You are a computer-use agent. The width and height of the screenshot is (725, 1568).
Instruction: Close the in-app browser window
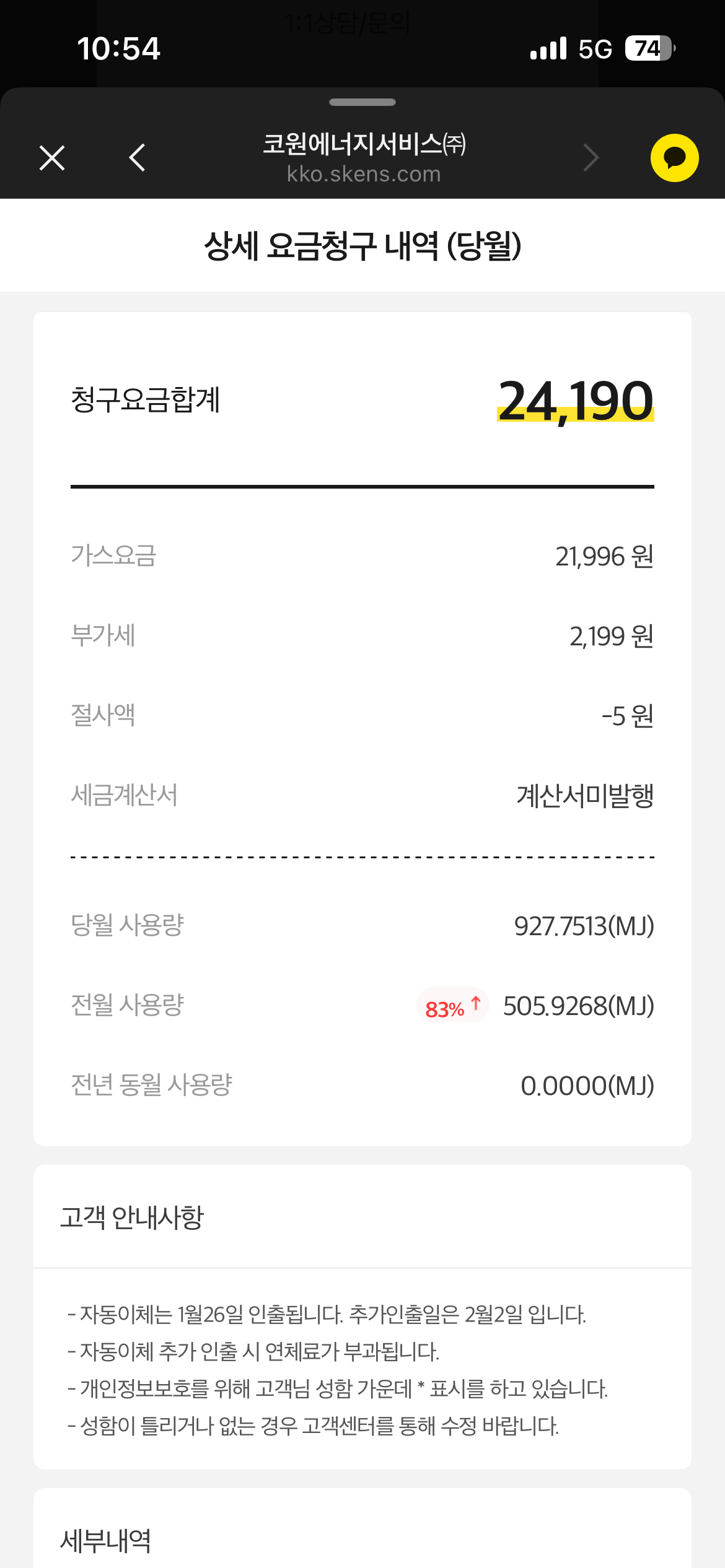coord(52,158)
